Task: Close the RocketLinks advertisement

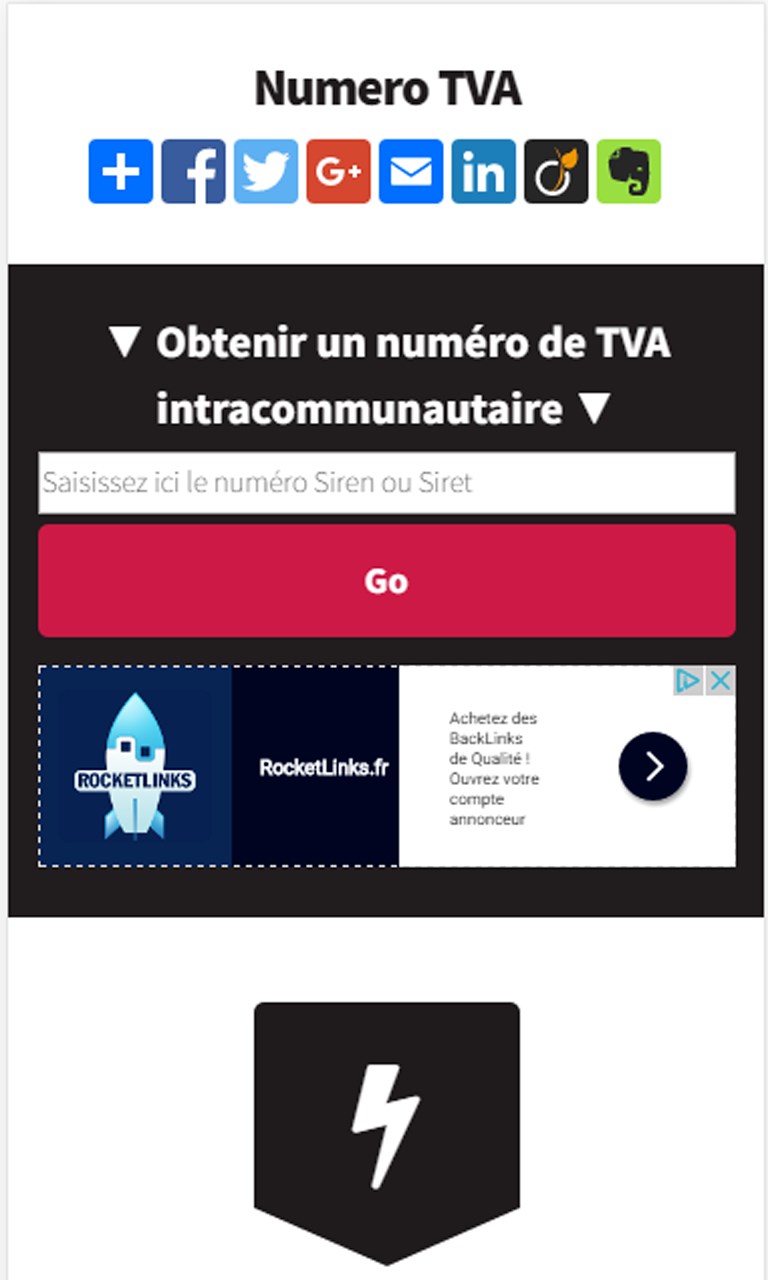Action: [x=721, y=682]
